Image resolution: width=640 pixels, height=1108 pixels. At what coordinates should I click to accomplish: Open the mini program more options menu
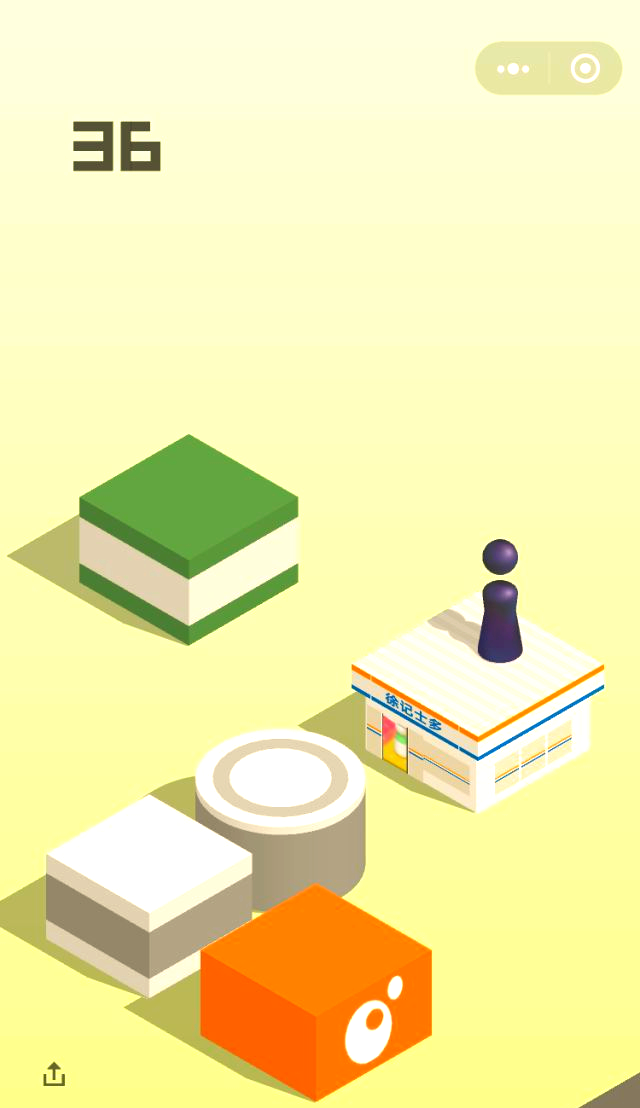513,69
